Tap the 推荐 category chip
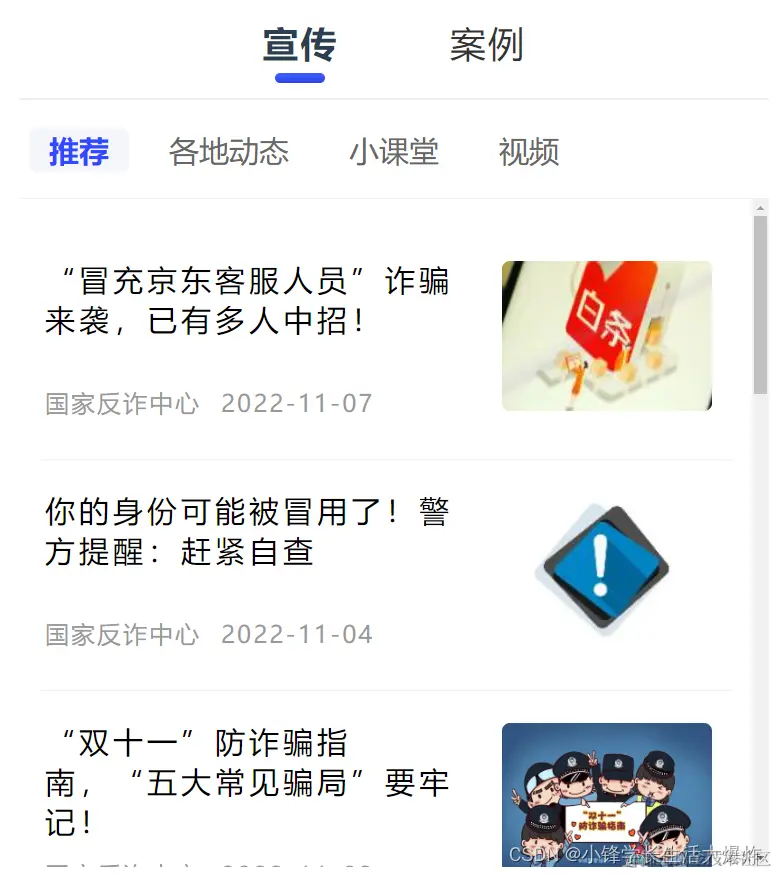This screenshot has width=777, height=874. (79, 152)
